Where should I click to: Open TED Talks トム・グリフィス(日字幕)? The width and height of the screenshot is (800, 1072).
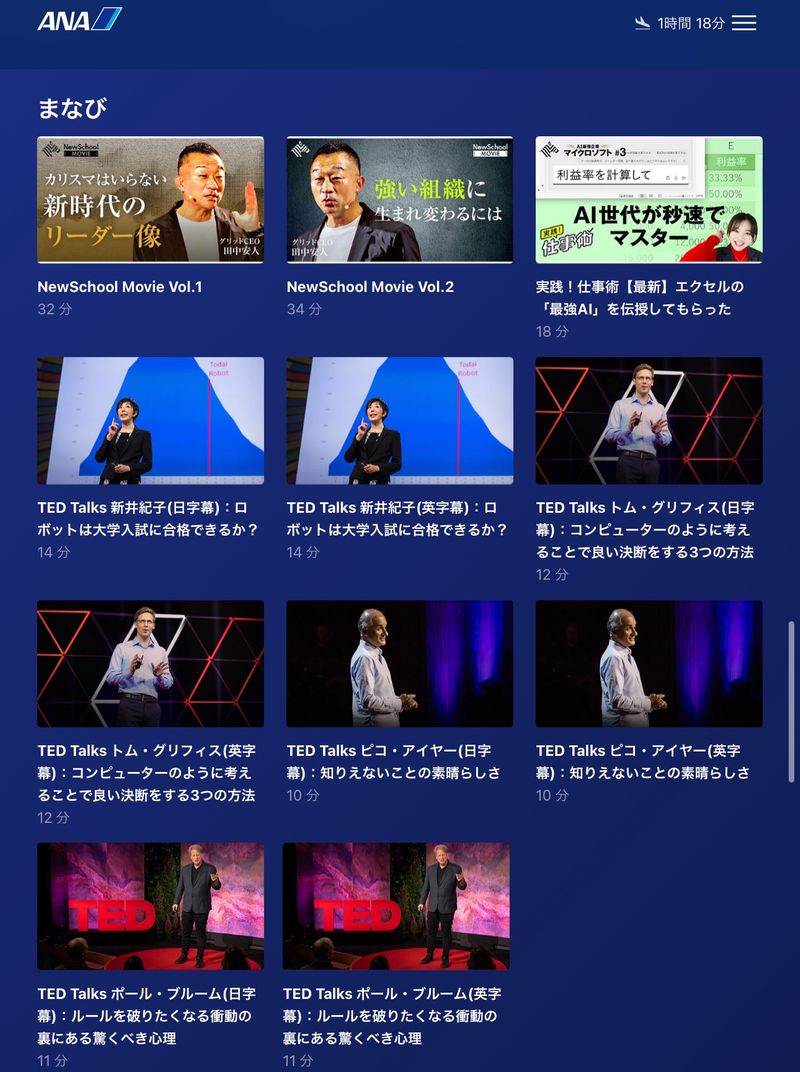(x=648, y=420)
